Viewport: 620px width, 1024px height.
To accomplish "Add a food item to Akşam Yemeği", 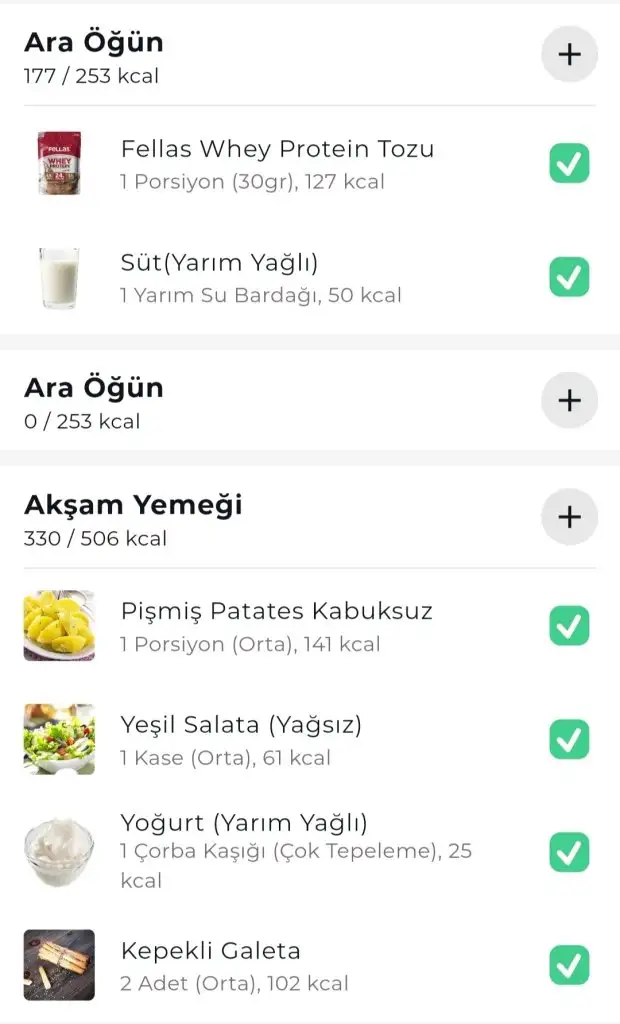I will coord(569,517).
